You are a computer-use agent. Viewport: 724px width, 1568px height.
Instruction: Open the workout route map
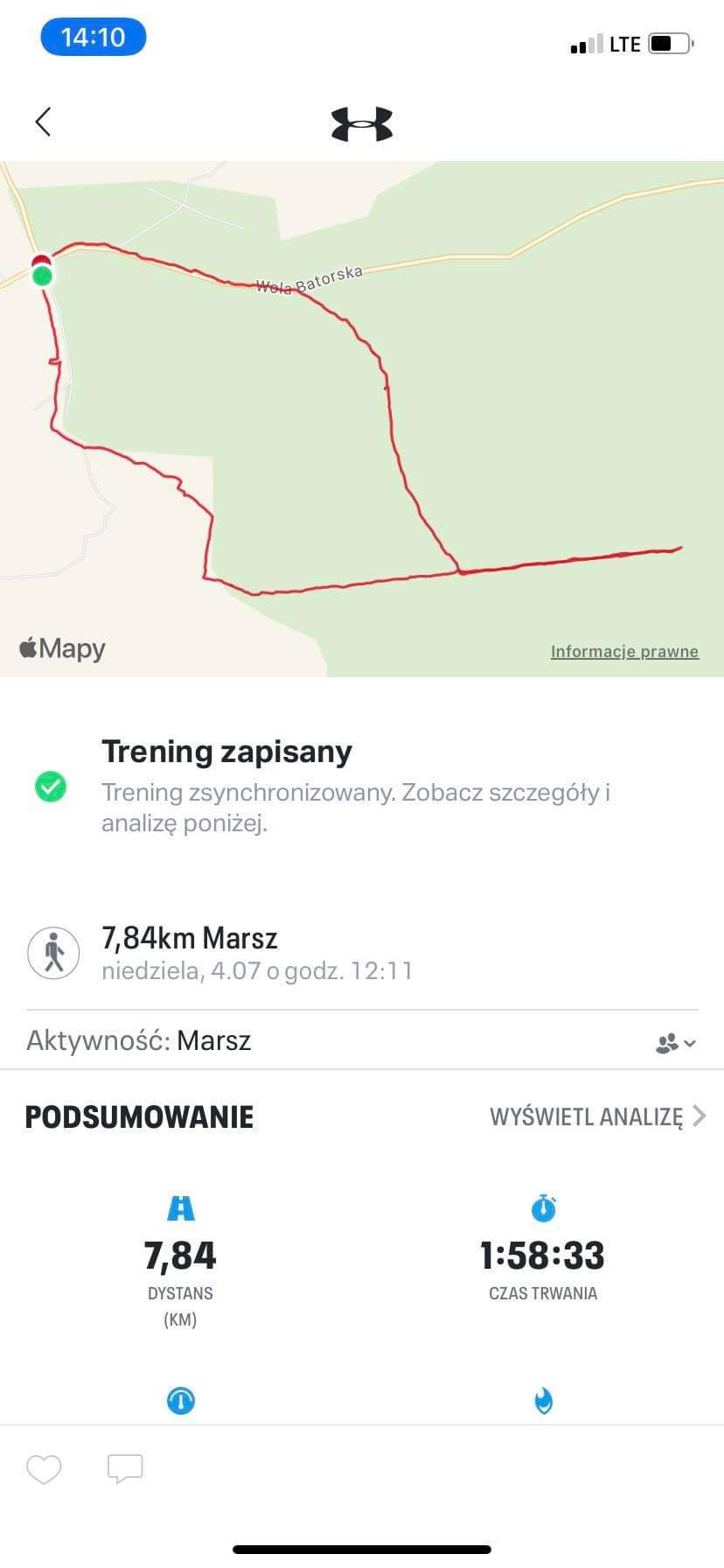tap(362, 418)
